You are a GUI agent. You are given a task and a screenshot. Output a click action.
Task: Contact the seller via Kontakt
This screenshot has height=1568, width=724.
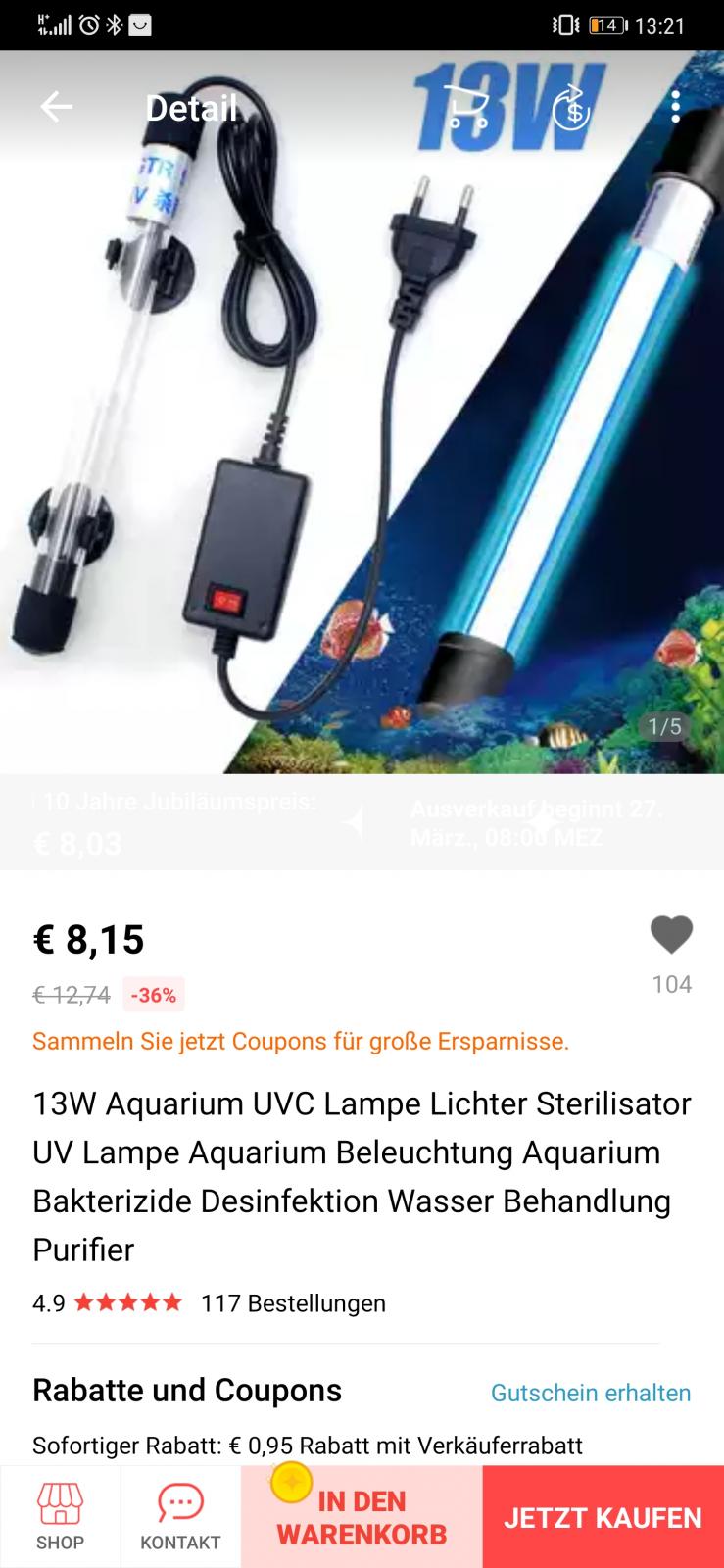pyautogui.click(x=180, y=1517)
